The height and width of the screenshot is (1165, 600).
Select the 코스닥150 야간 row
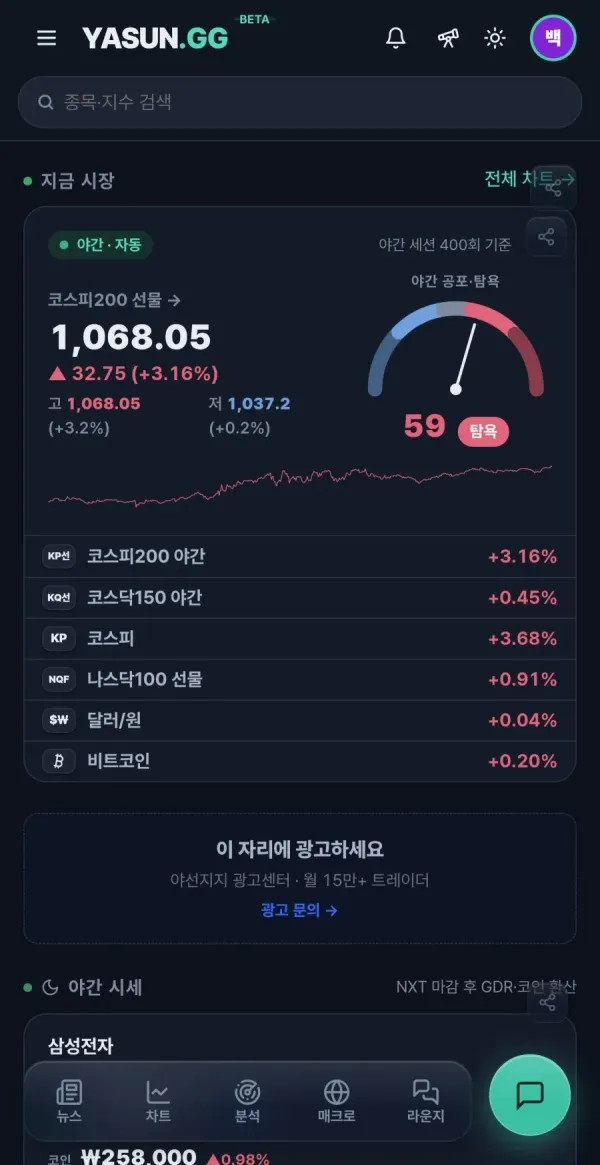click(300, 597)
